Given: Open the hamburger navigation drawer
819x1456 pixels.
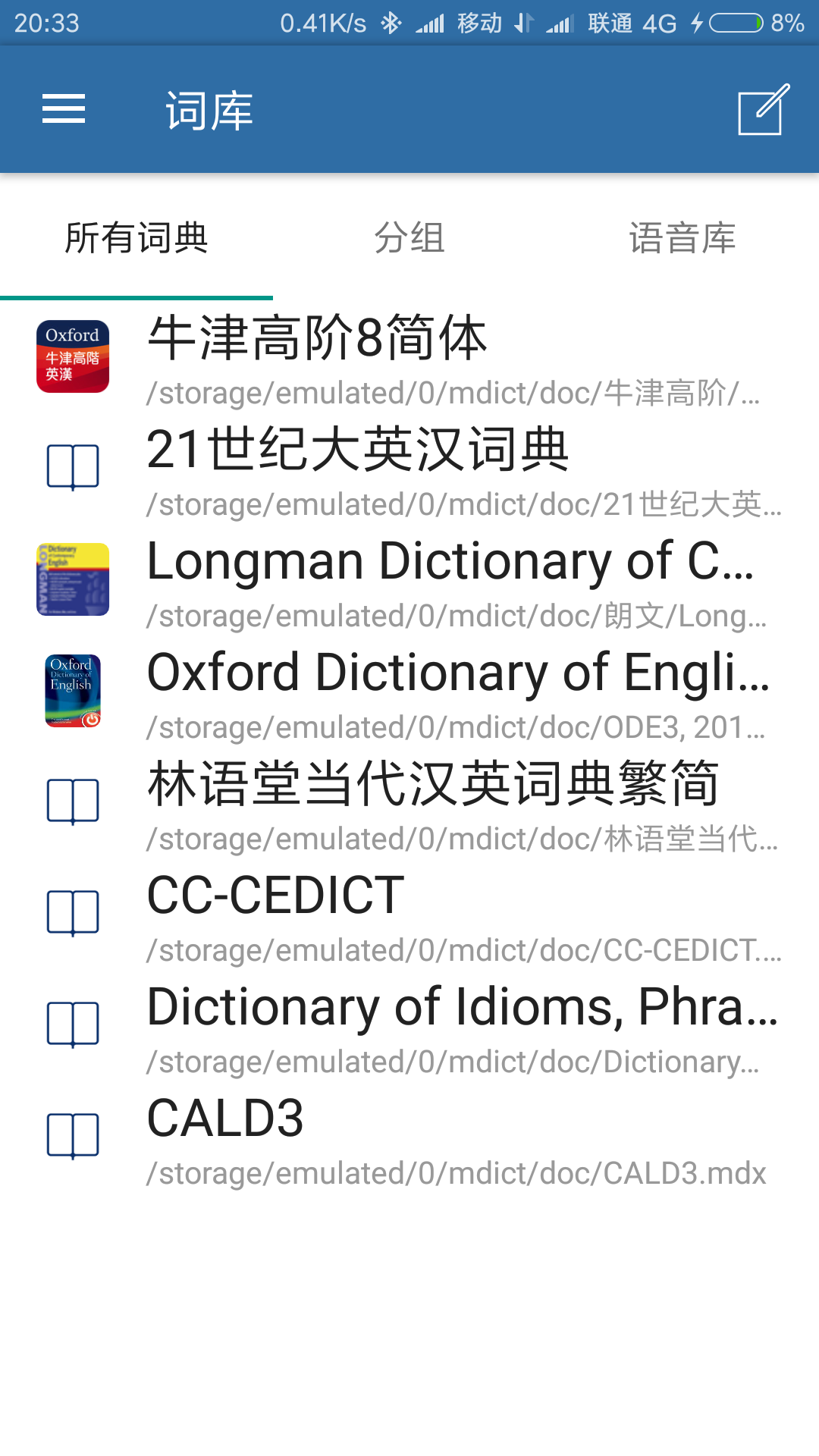Looking at the screenshot, I should click(x=64, y=109).
